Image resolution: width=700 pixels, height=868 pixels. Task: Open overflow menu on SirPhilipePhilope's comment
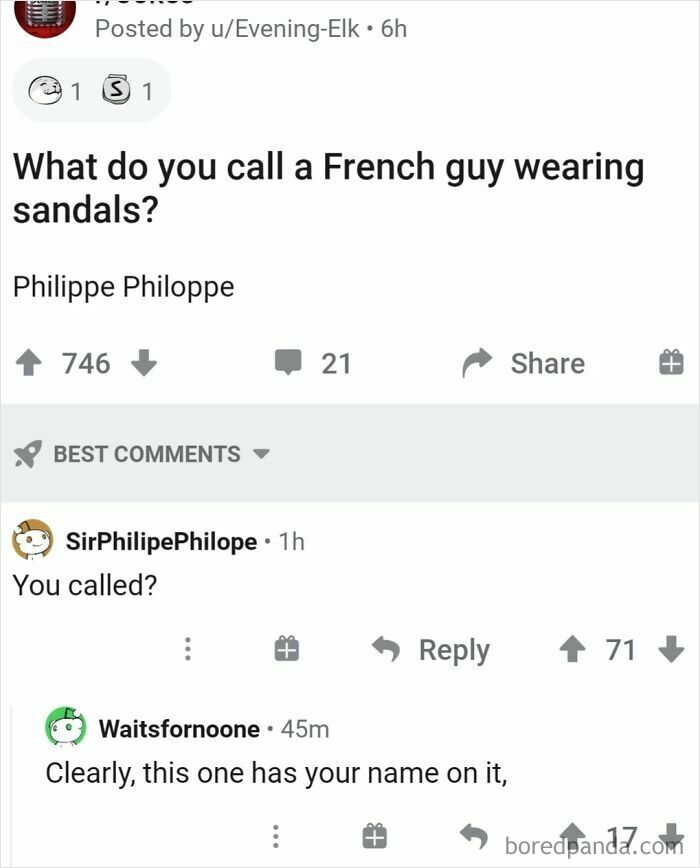186,650
